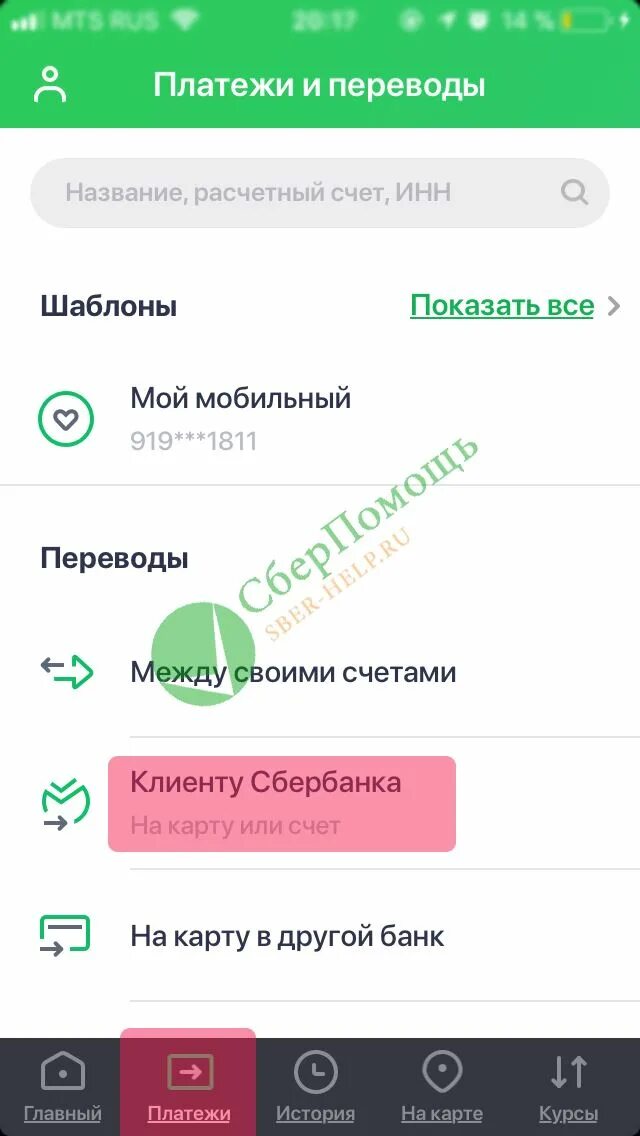Open На карту в другой банк

pos(320,936)
